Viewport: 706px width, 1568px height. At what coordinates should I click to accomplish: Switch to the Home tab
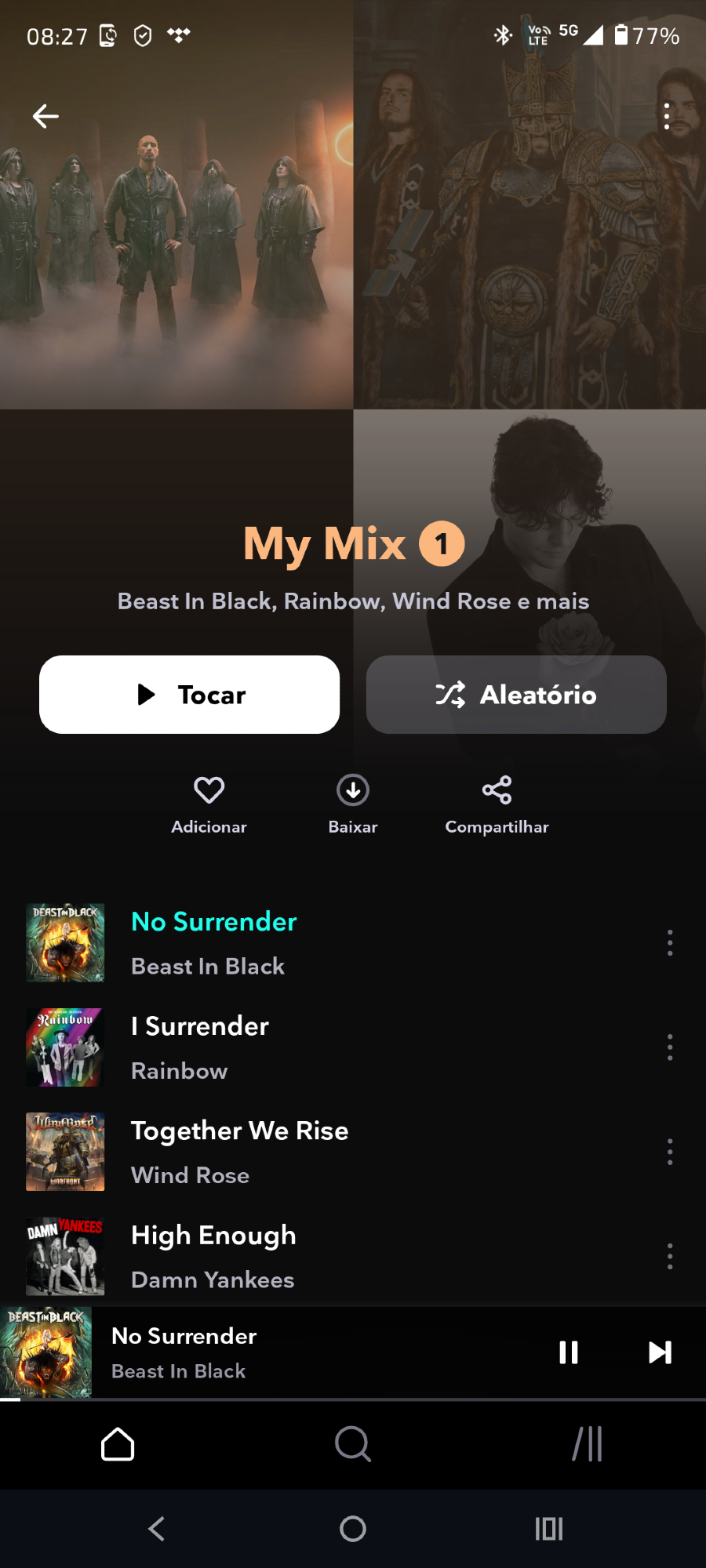point(118,1444)
